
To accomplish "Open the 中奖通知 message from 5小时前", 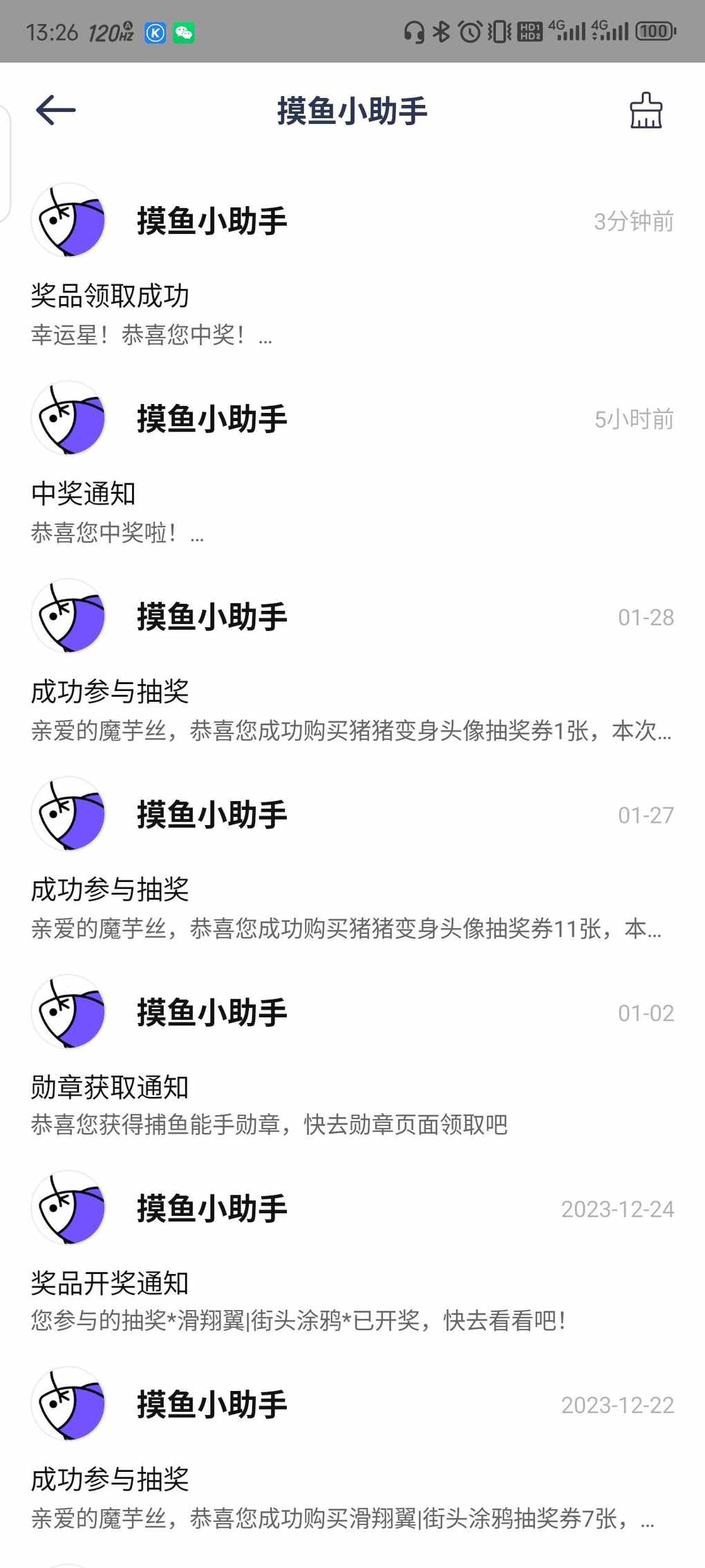I will click(352, 463).
